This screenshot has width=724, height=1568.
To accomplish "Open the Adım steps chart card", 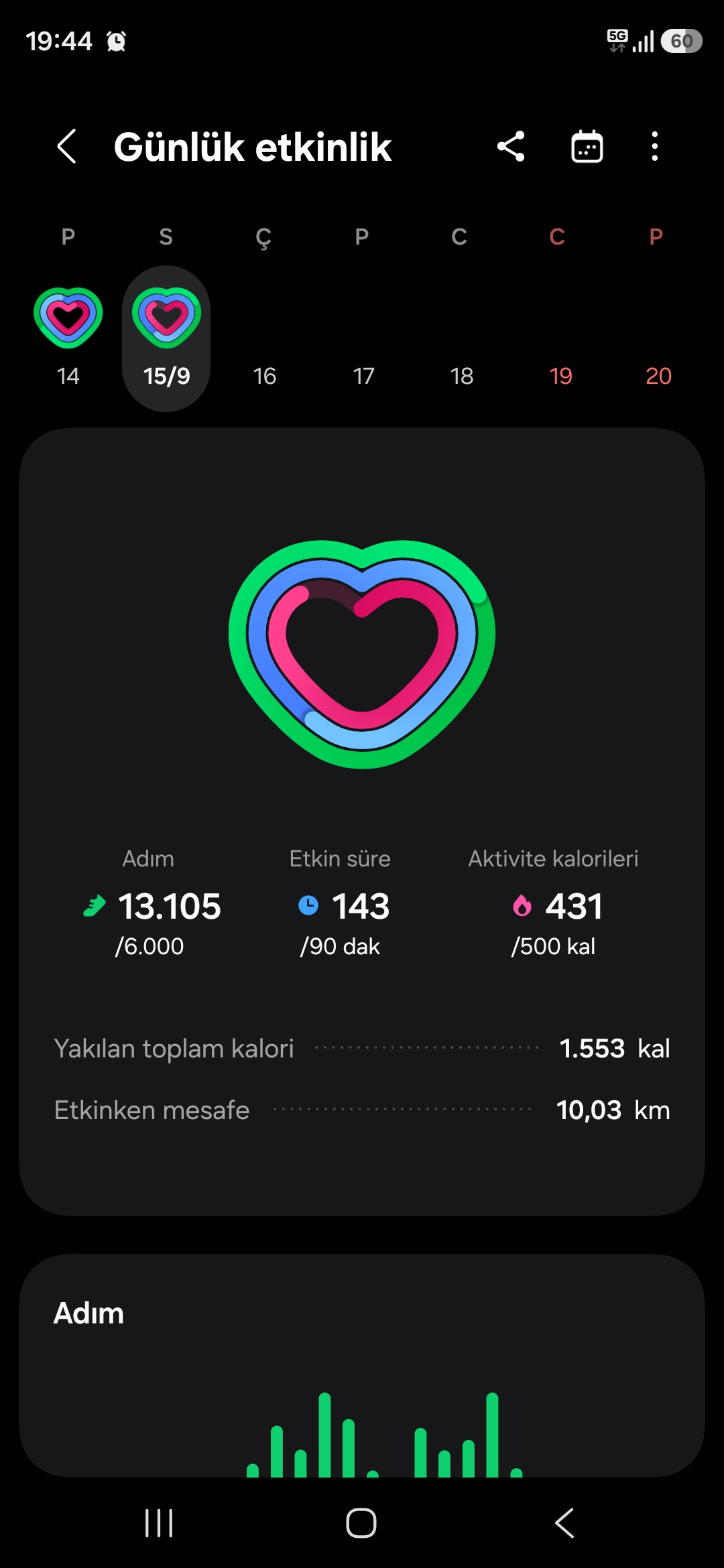I will click(x=362, y=1366).
